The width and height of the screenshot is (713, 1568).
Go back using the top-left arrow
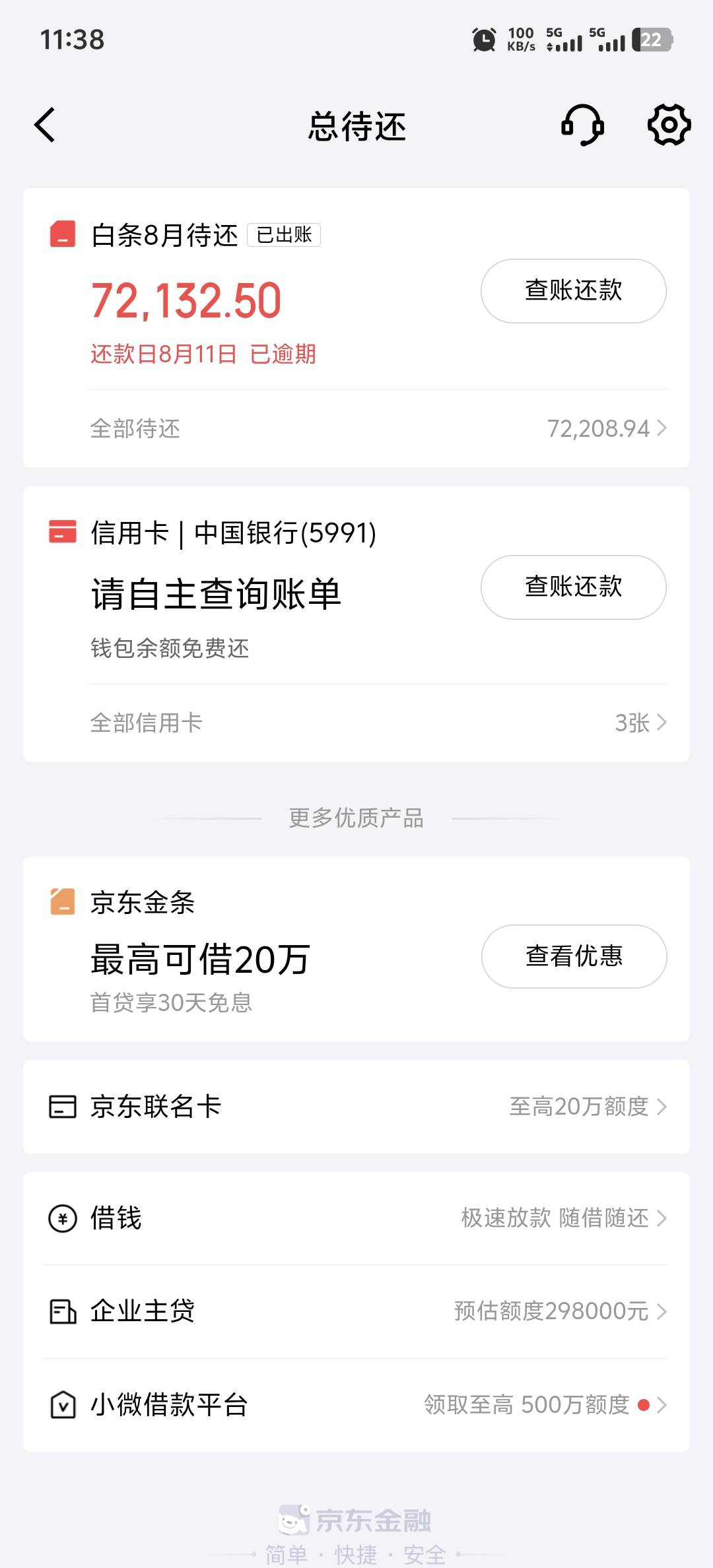[x=45, y=125]
